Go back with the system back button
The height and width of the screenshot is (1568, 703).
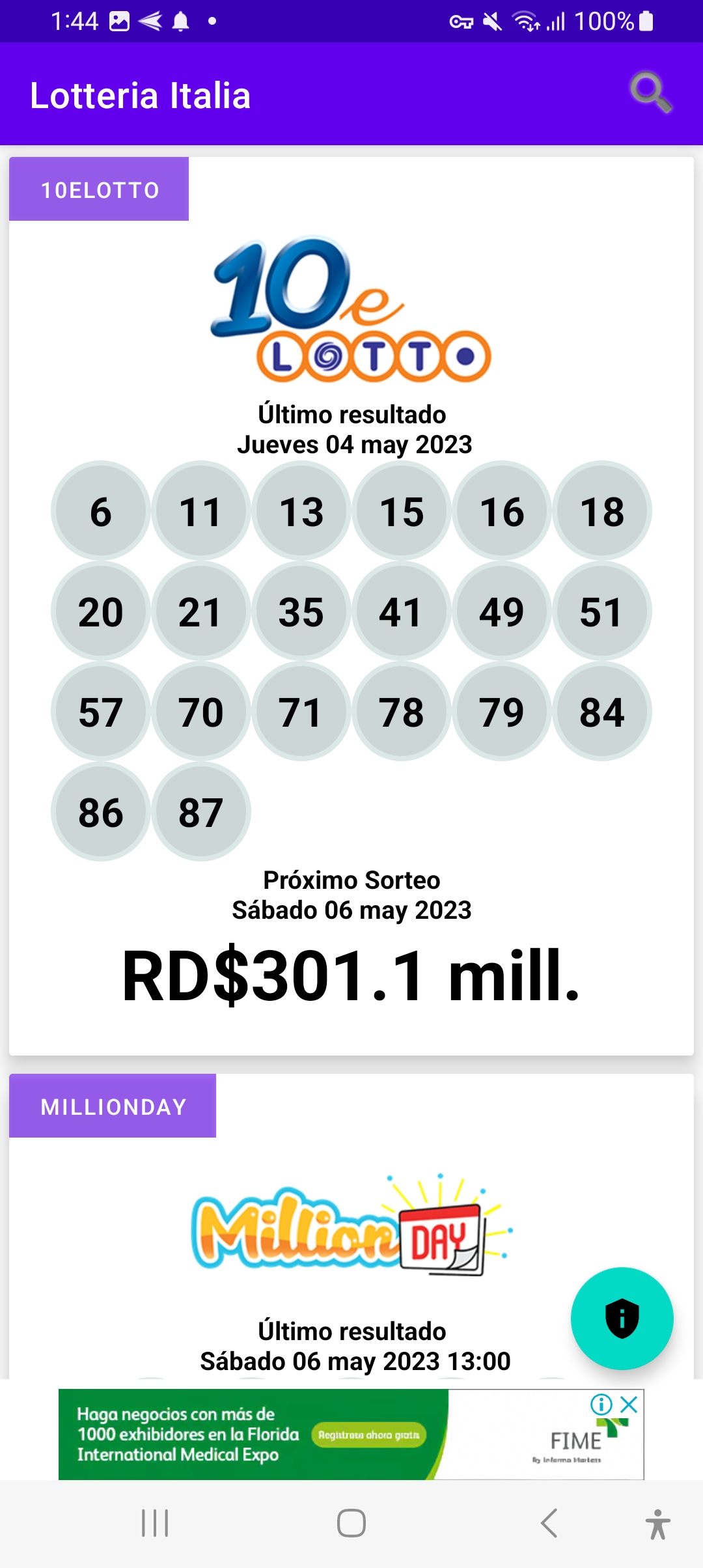549,1524
